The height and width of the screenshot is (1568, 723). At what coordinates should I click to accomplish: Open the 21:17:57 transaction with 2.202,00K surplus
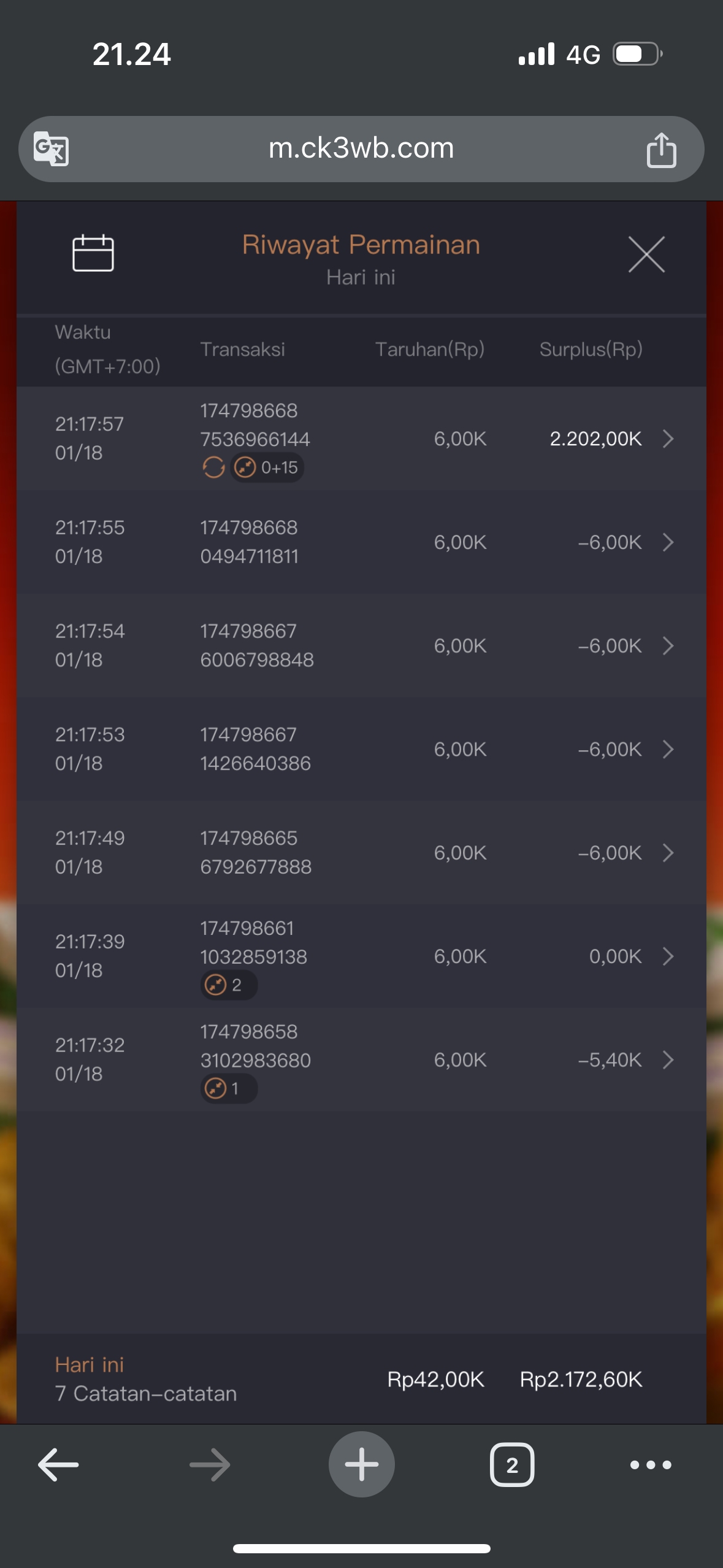(668, 439)
